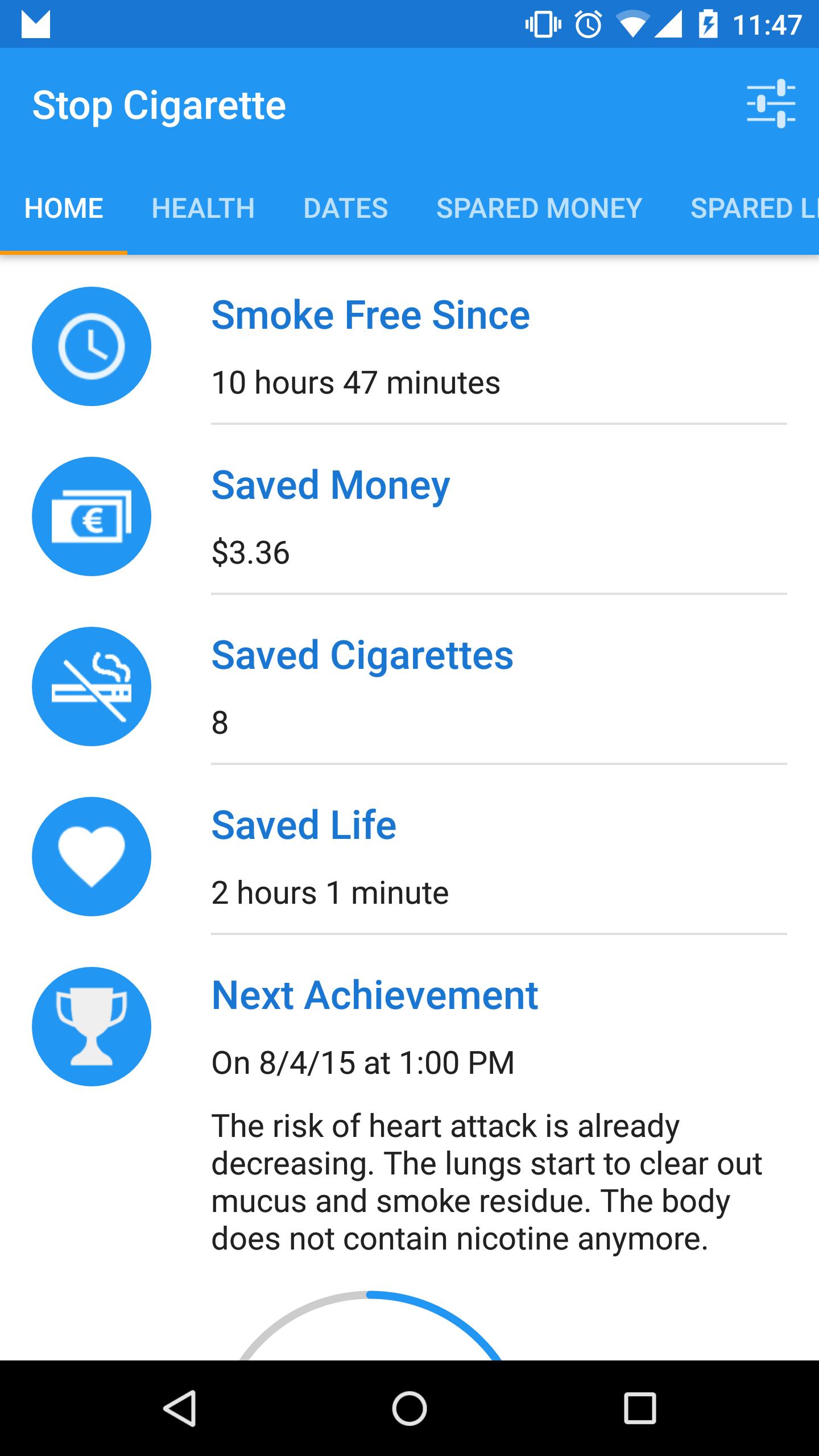Go to the Dates tab
The image size is (819, 1456).
point(345,208)
